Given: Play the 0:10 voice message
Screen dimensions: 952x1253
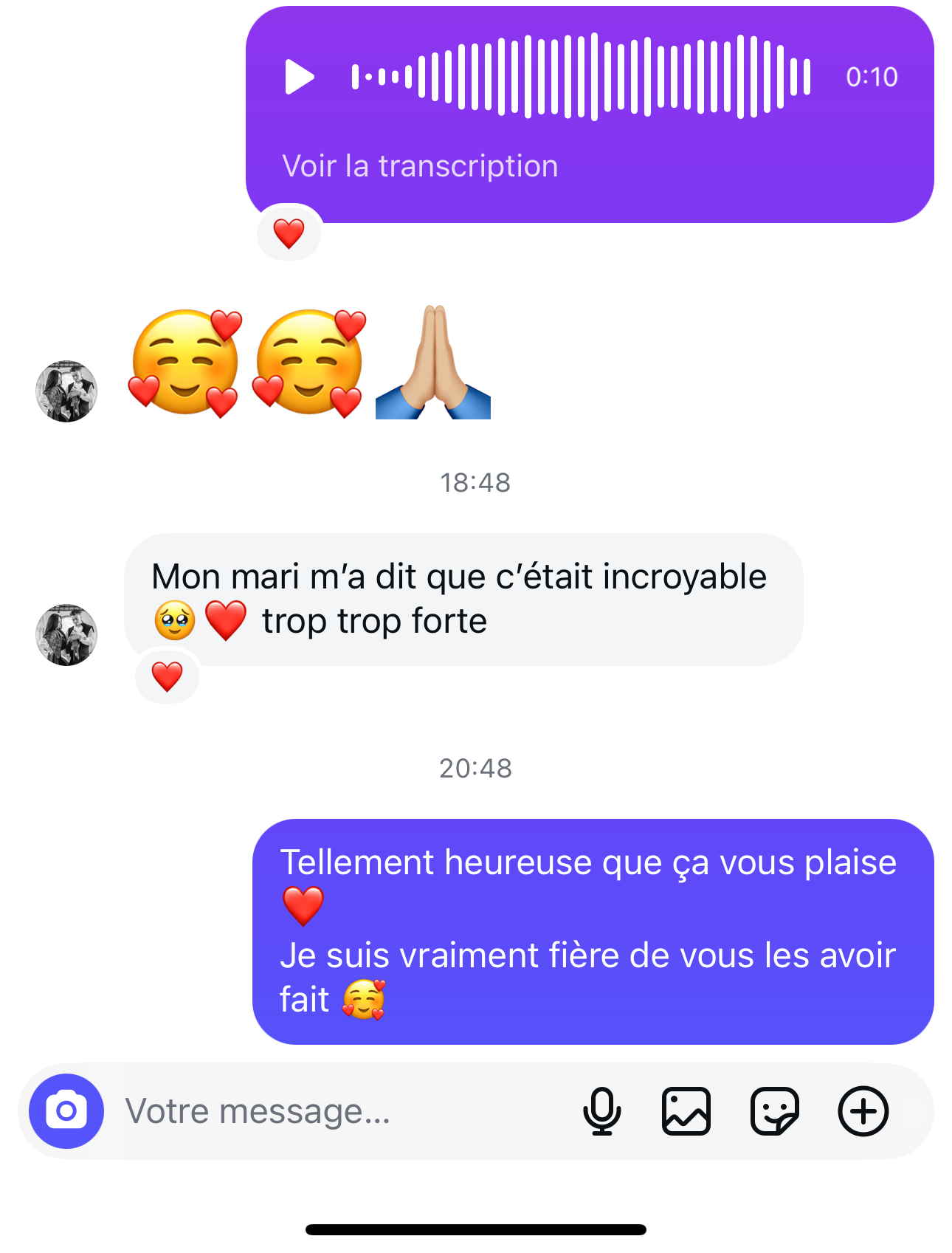Looking at the screenshot, I should pyautogui.click(x=300, y=77).
